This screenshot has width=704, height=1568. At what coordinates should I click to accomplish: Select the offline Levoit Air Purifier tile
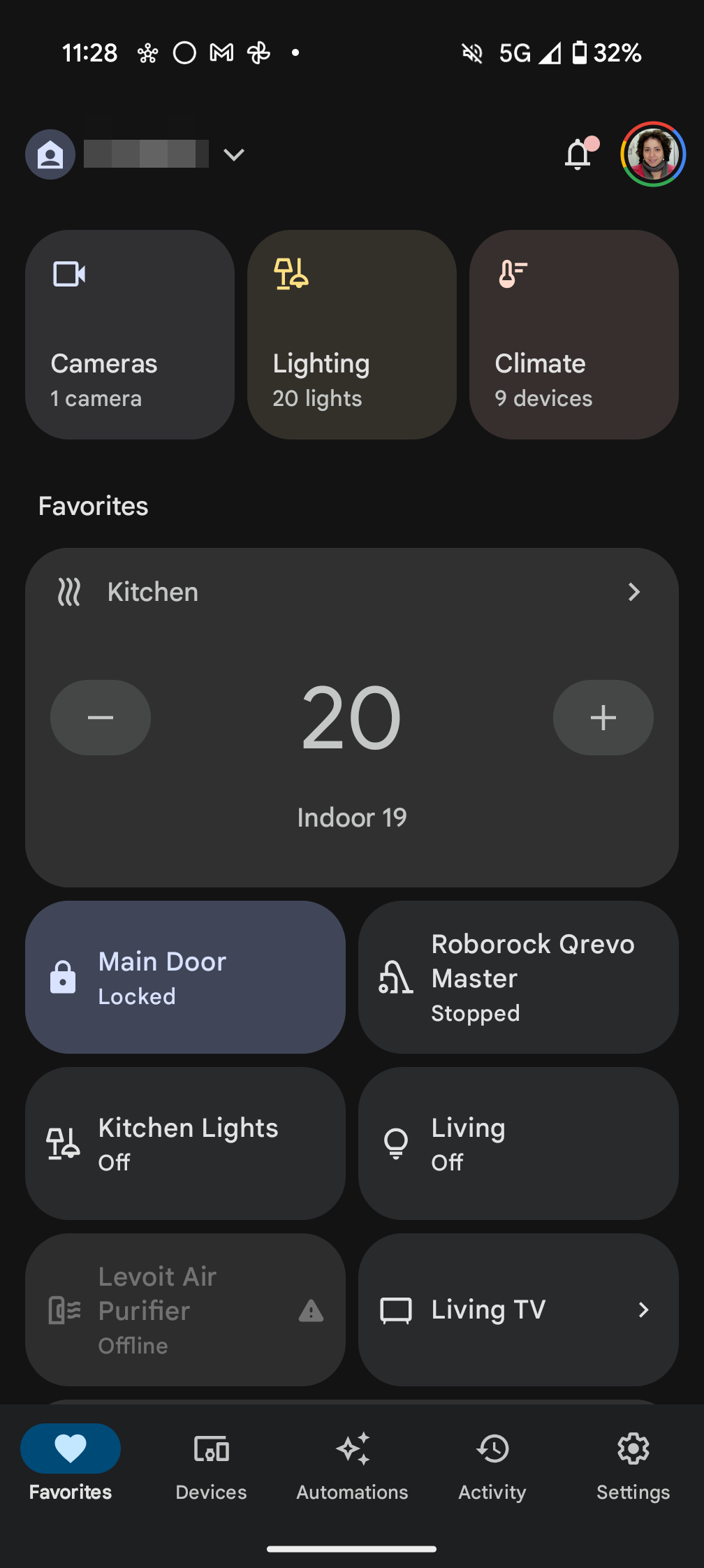coord(185,1310)
